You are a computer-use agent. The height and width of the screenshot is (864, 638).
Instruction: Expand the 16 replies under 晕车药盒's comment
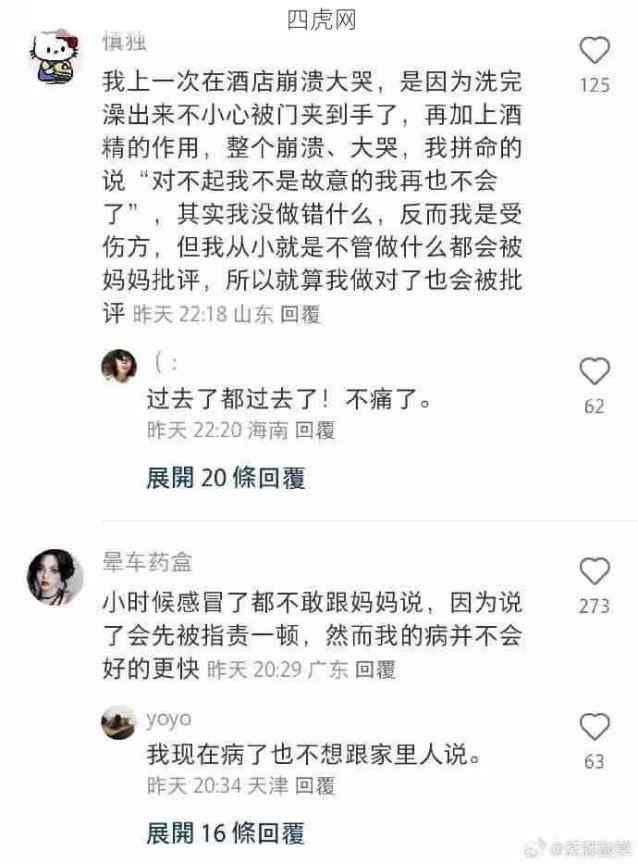click(x=225, y=832)
